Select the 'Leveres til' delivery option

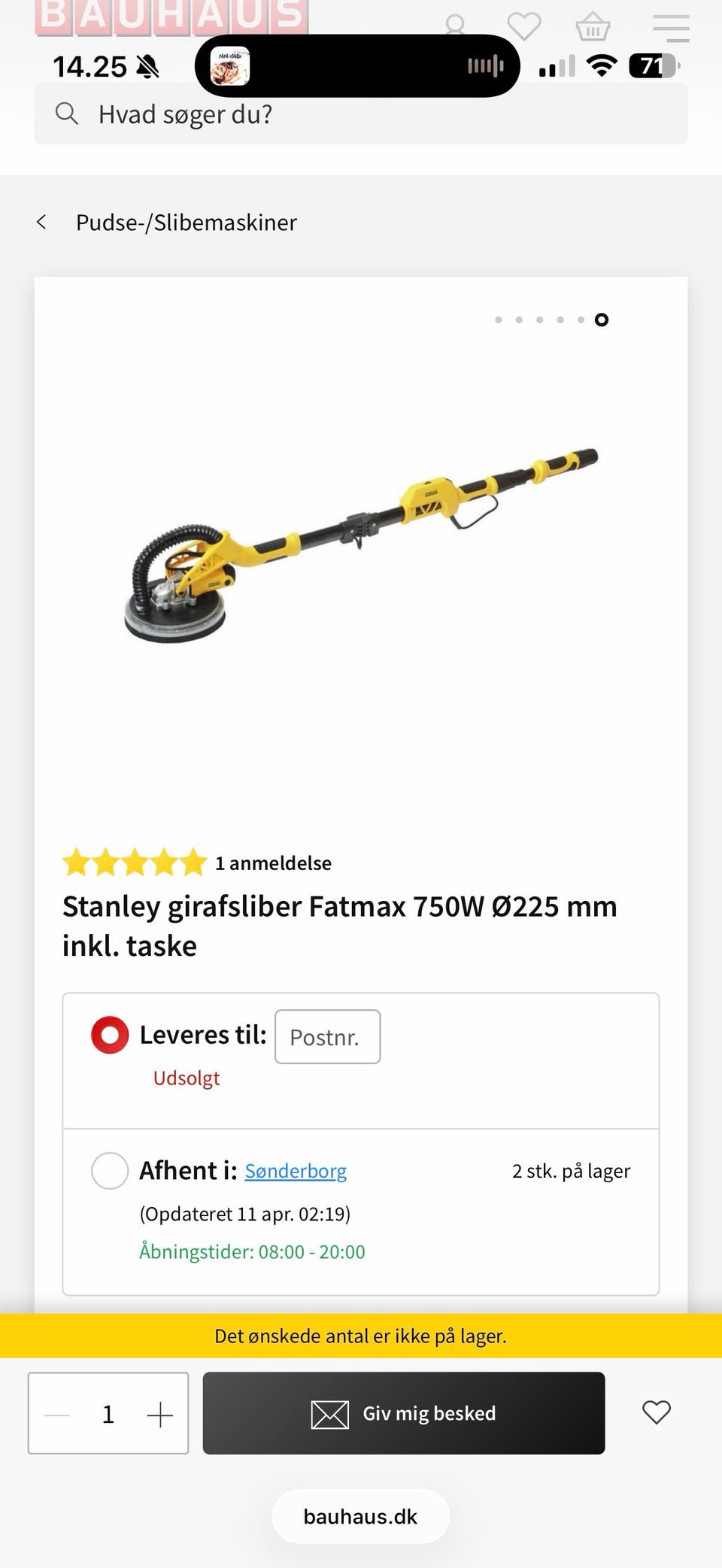click(x=110, y=1035)
